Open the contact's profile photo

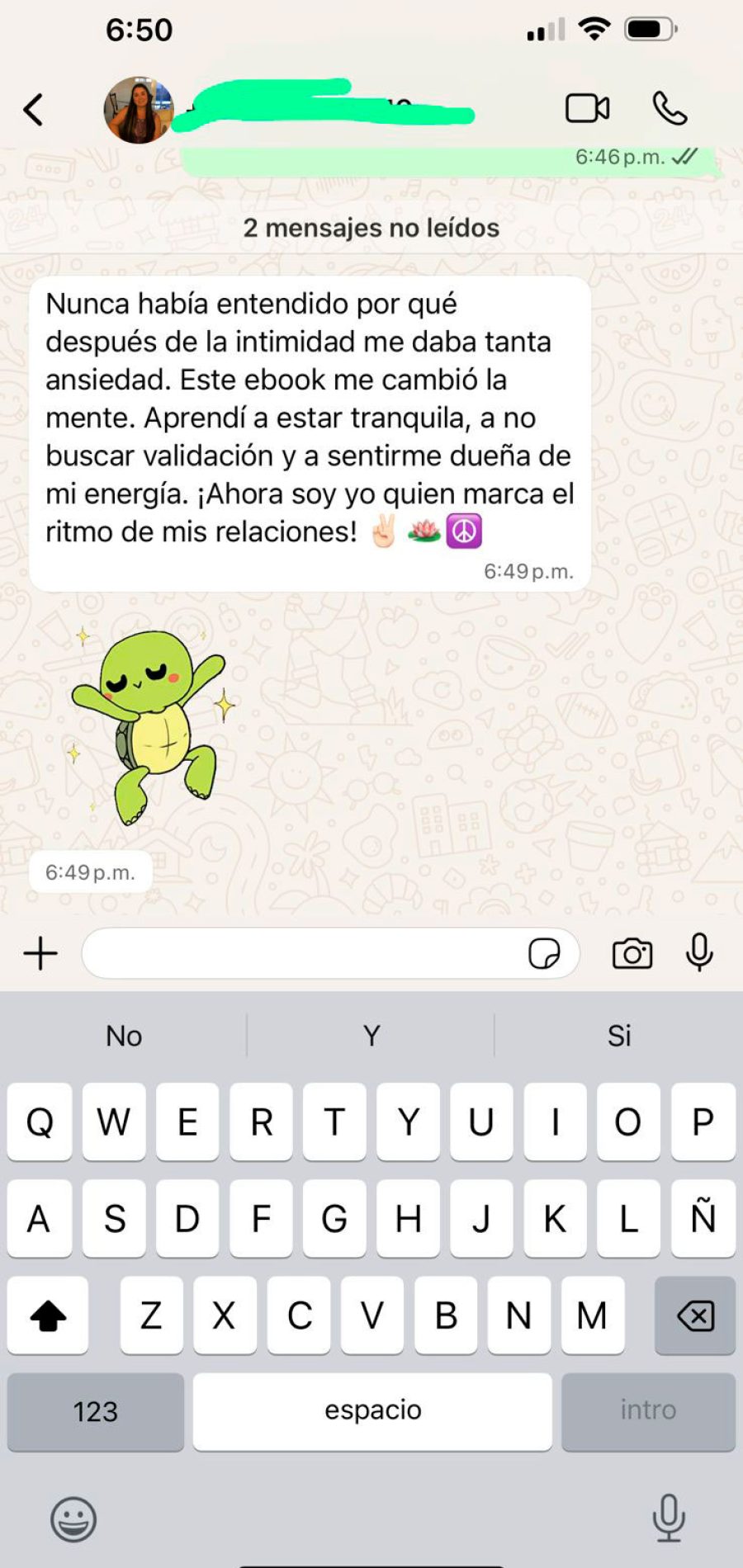tap(139, 110)
